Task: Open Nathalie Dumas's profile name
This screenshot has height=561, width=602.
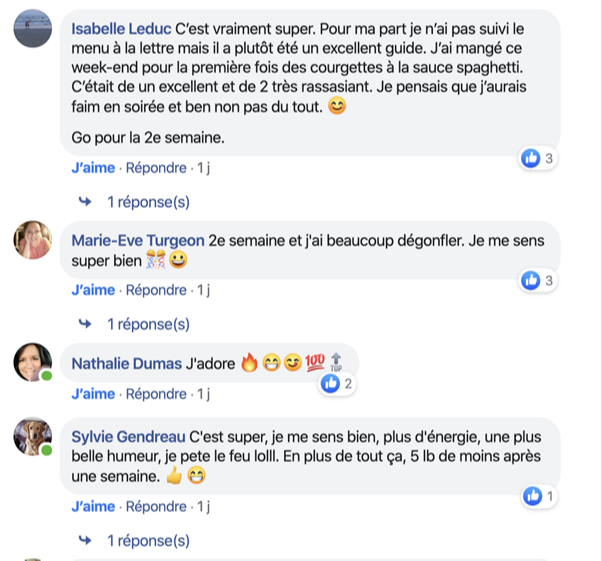Action: (x=127, y=364)
